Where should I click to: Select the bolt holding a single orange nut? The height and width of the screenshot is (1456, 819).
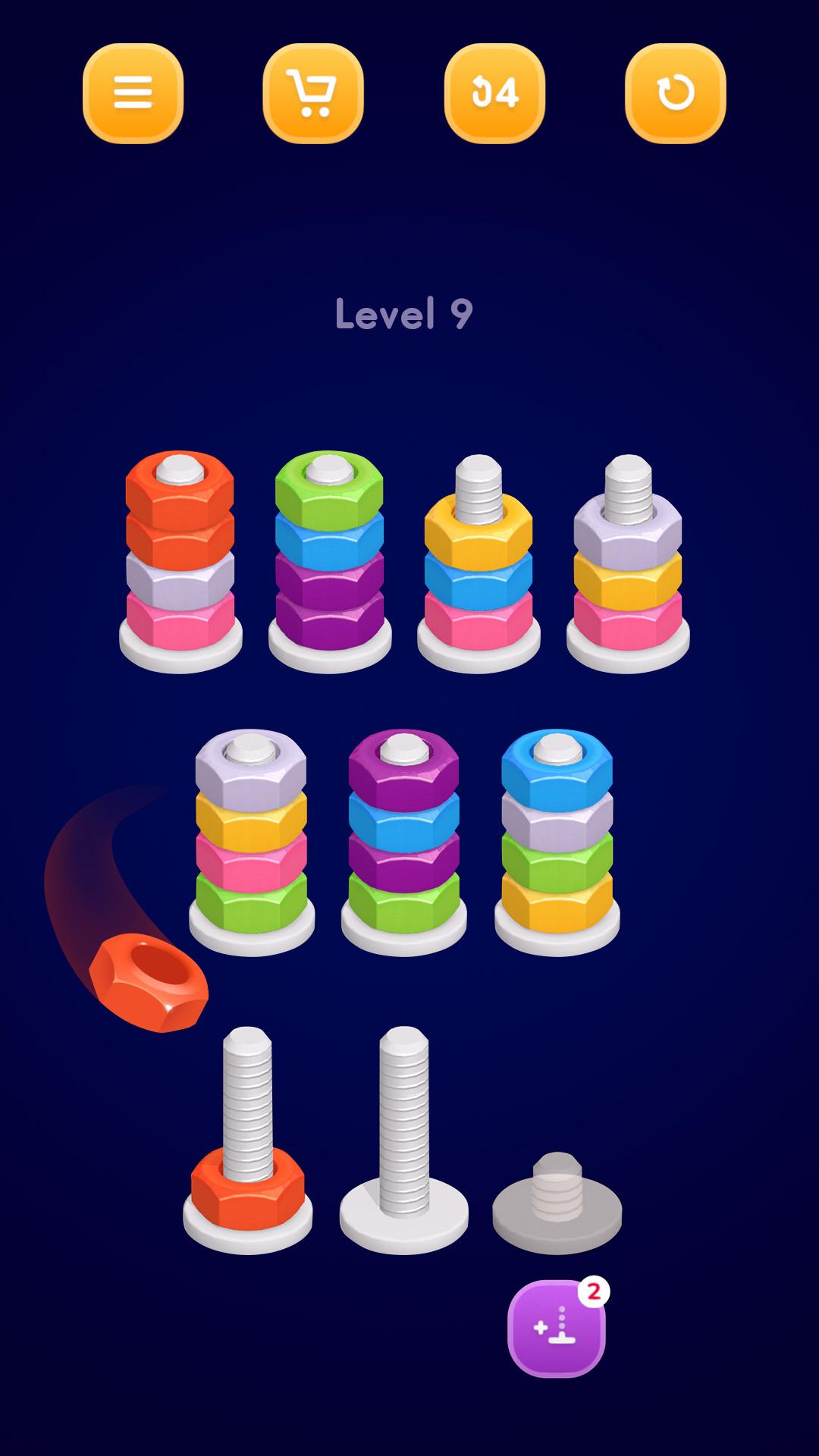247,1137
